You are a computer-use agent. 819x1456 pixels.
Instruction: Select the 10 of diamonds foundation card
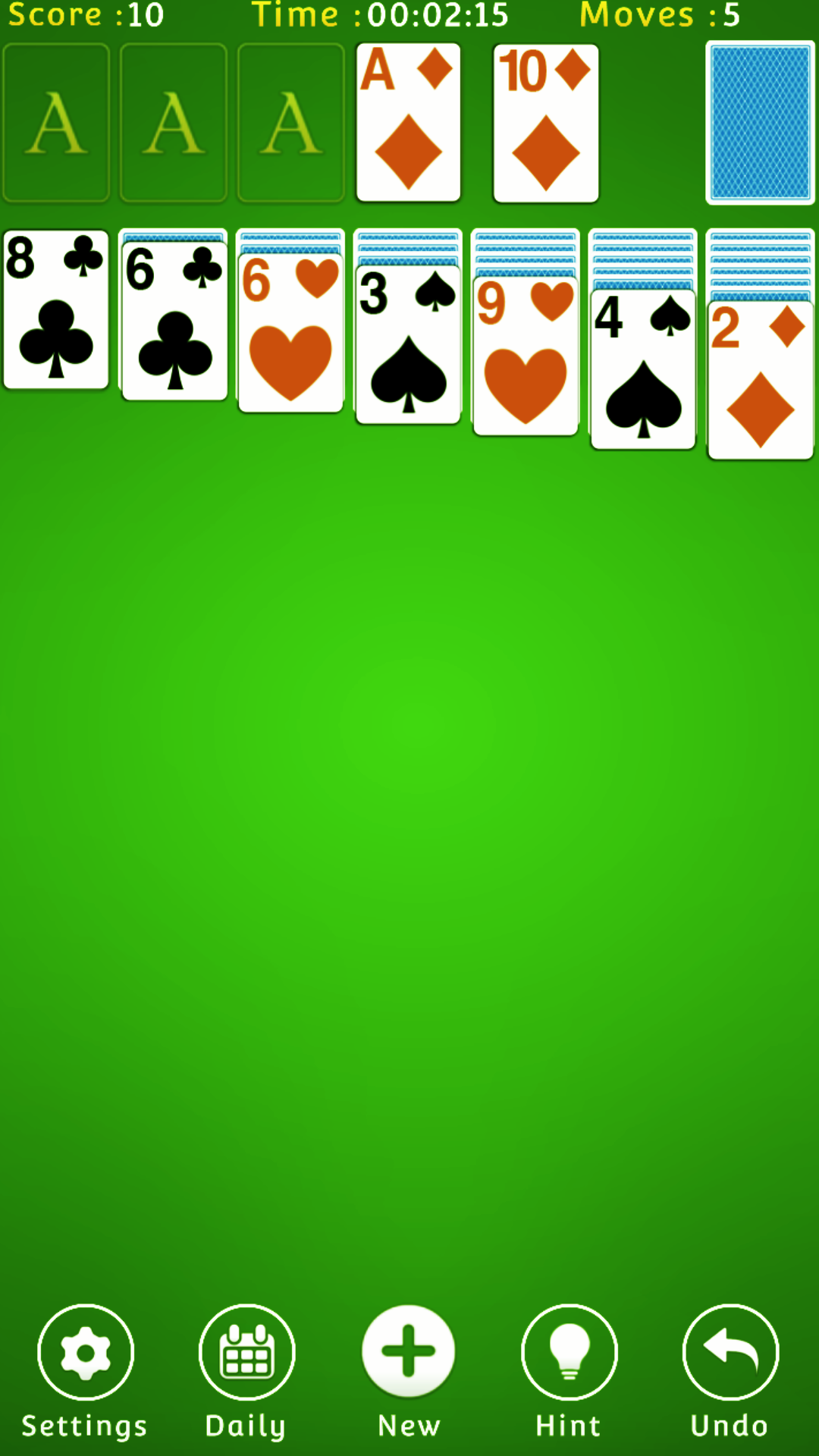pos(544,124)
